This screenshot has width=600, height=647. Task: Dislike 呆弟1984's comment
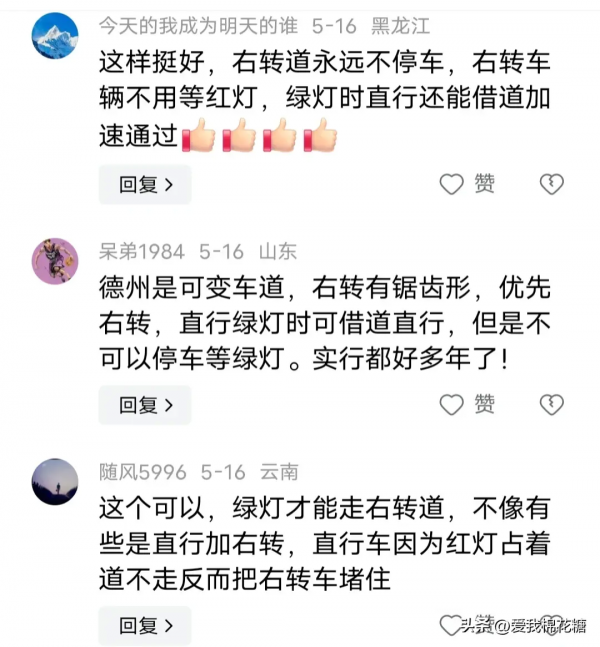coord(551,404)
